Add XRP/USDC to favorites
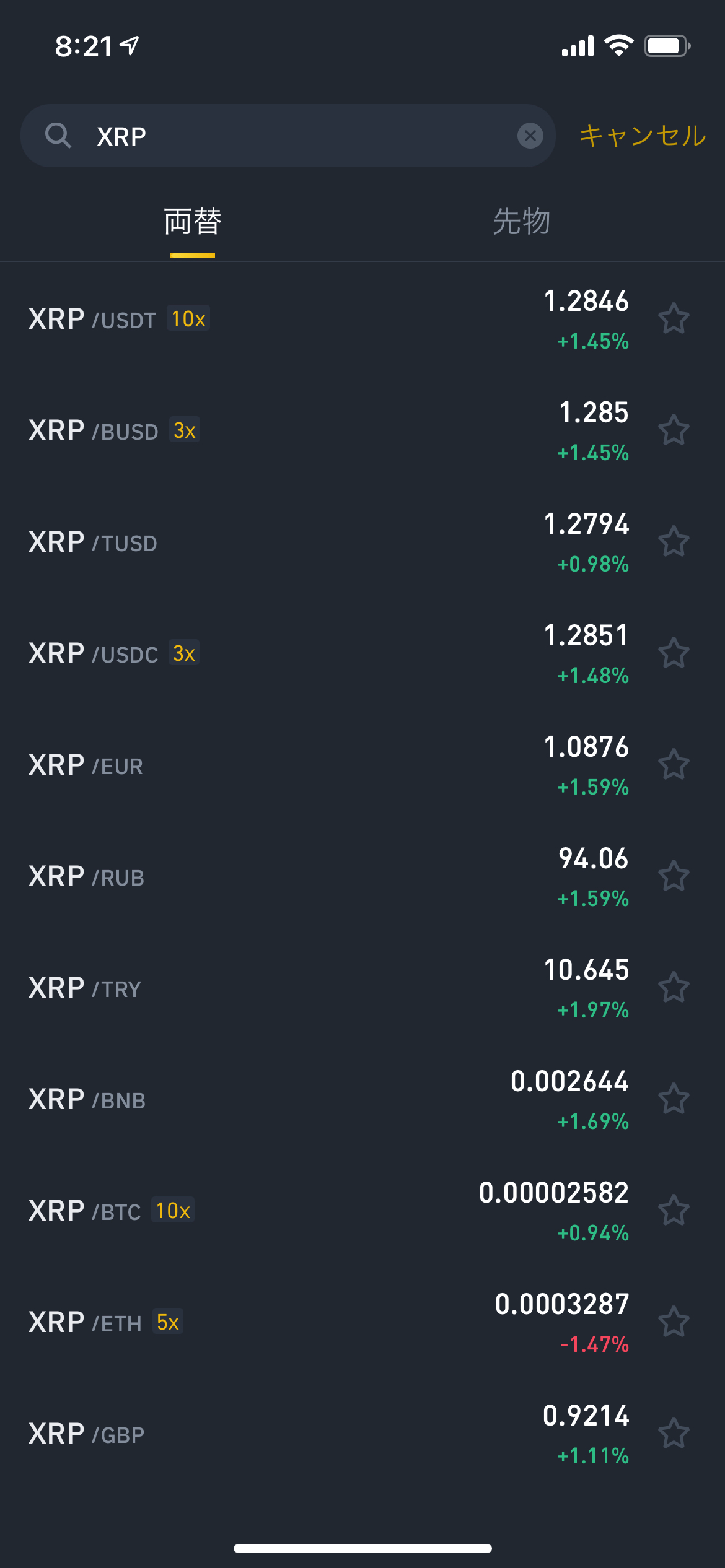 click(674, 653)
